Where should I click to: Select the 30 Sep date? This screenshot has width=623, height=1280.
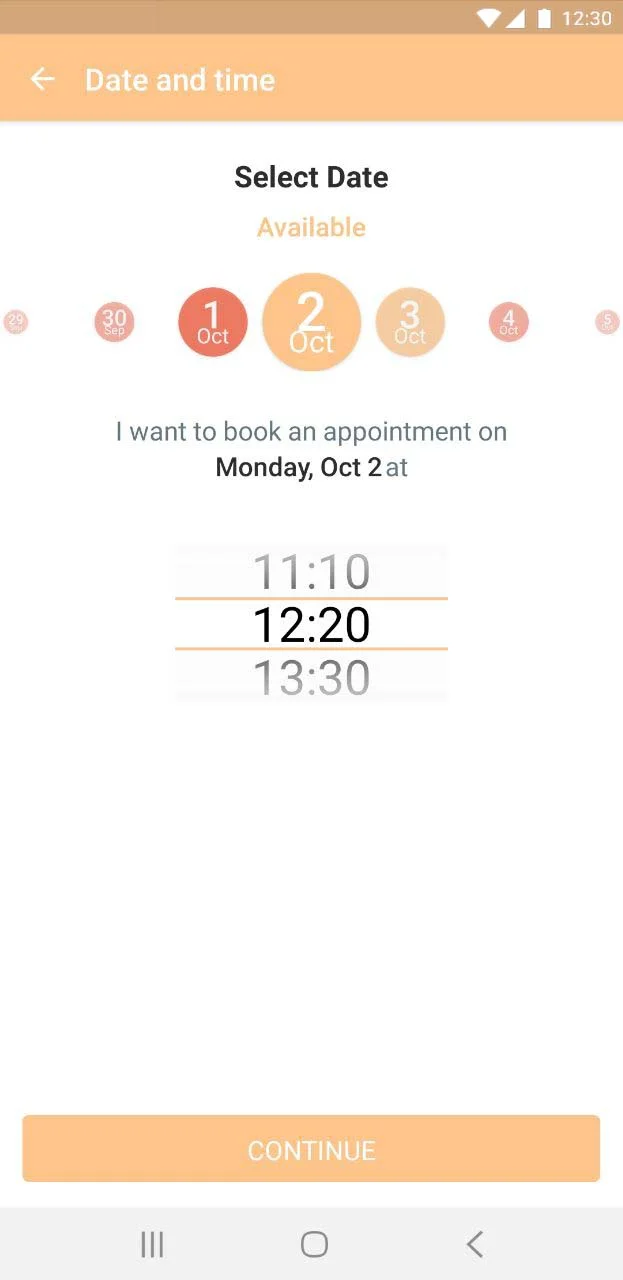point(114,322)
